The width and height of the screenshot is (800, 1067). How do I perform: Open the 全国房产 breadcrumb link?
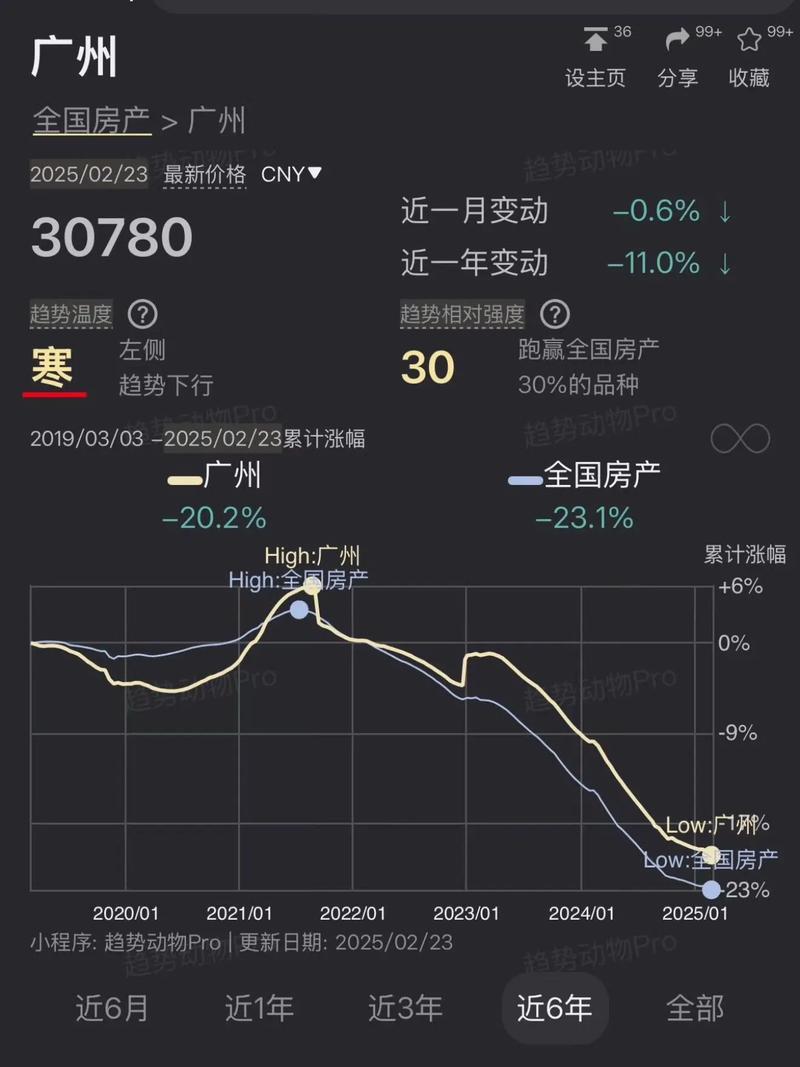point(91,121)
